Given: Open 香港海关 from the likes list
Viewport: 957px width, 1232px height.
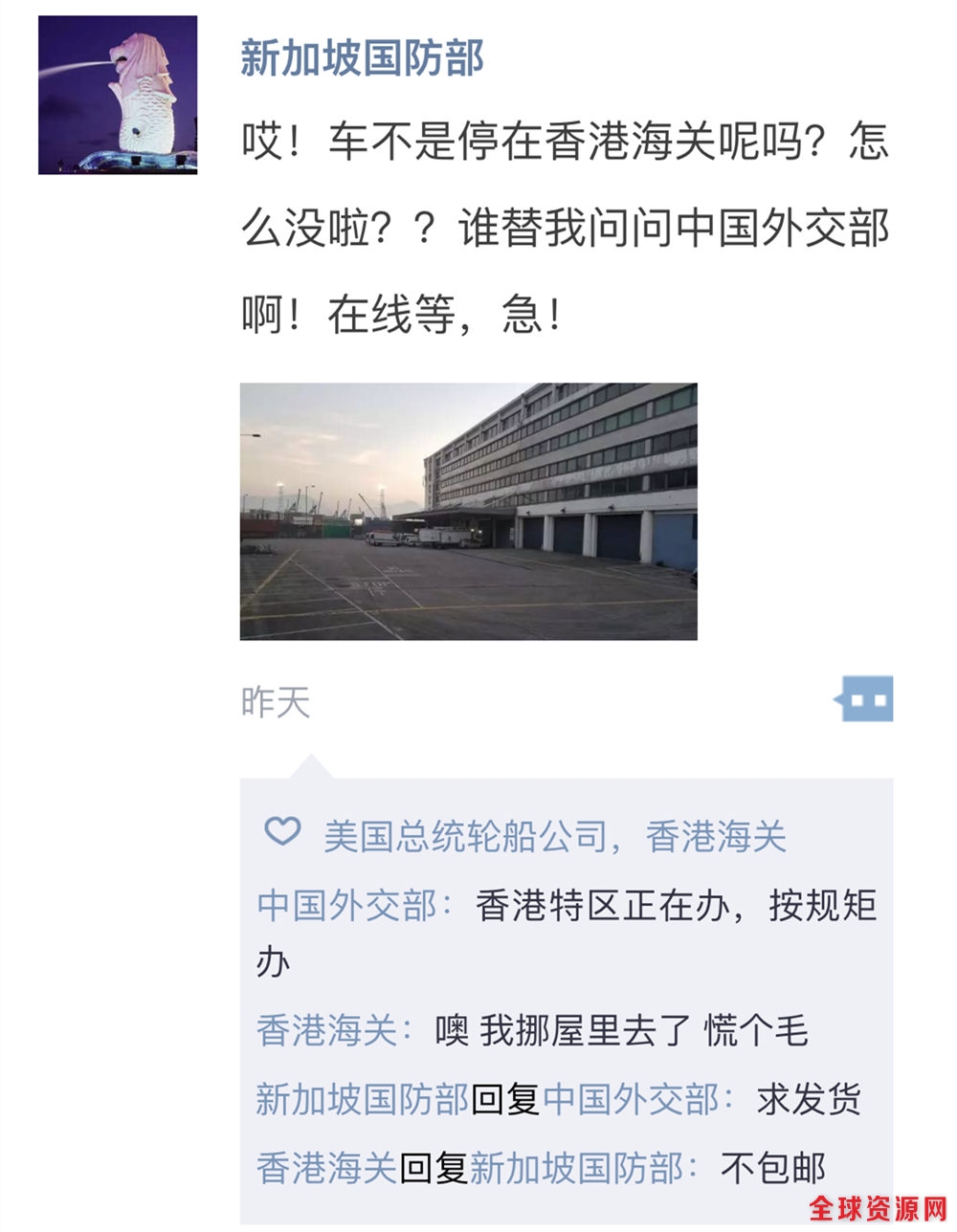Looking at the screenshot, I should coord(716,837).
